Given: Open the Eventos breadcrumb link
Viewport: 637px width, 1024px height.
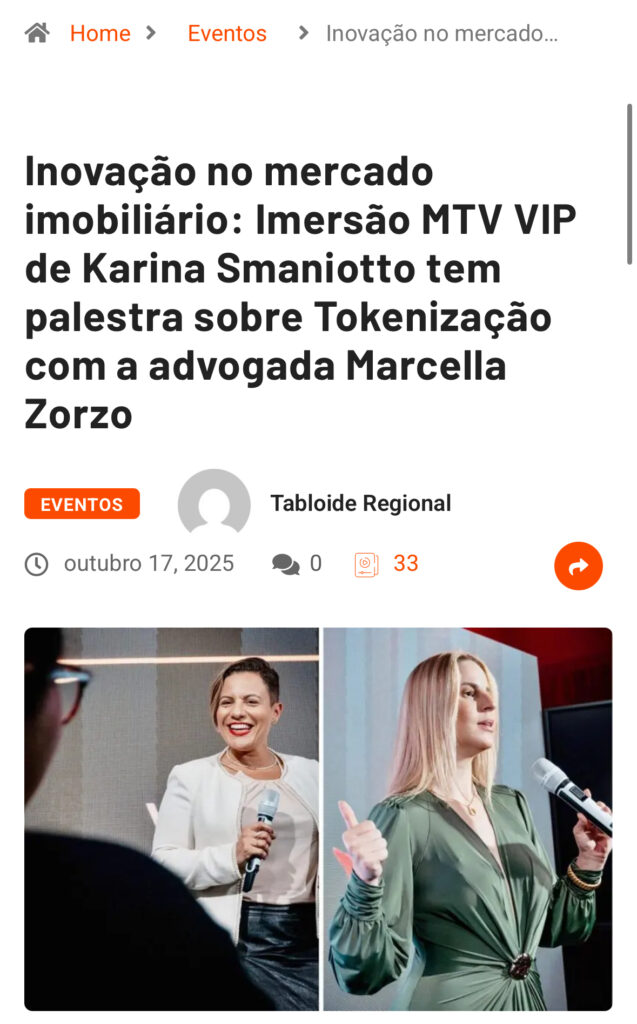Looking at the screenshot, I should [227, 33].
